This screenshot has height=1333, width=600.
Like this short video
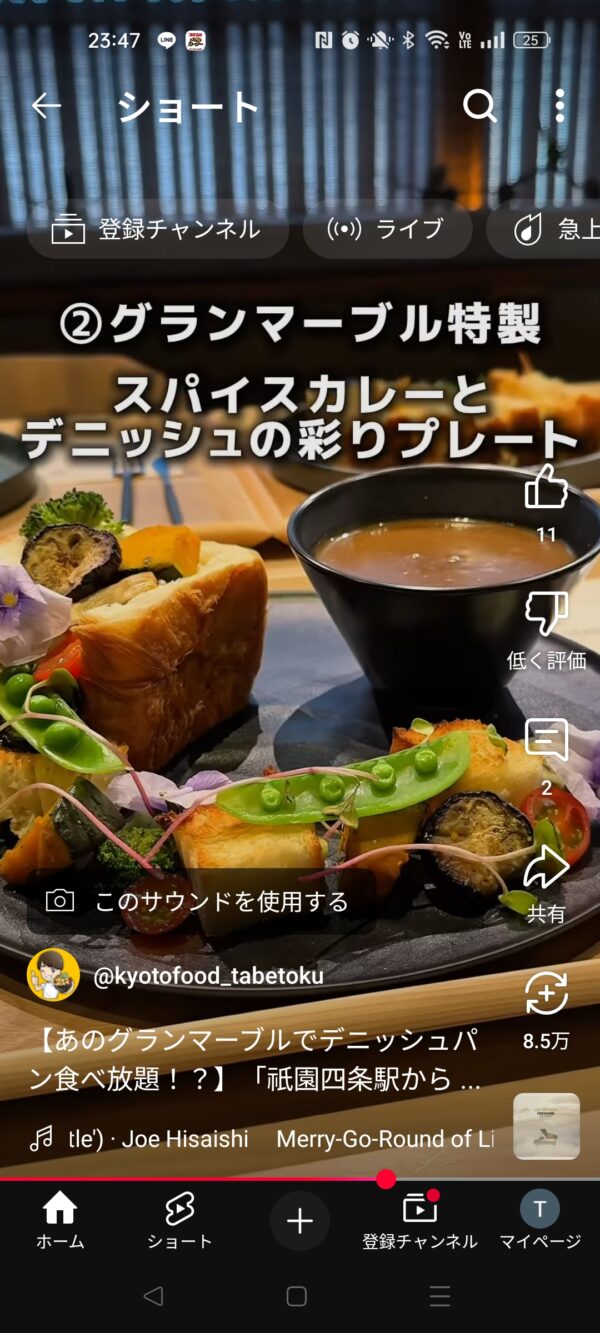pyautogui.click(x=546, y=489)
